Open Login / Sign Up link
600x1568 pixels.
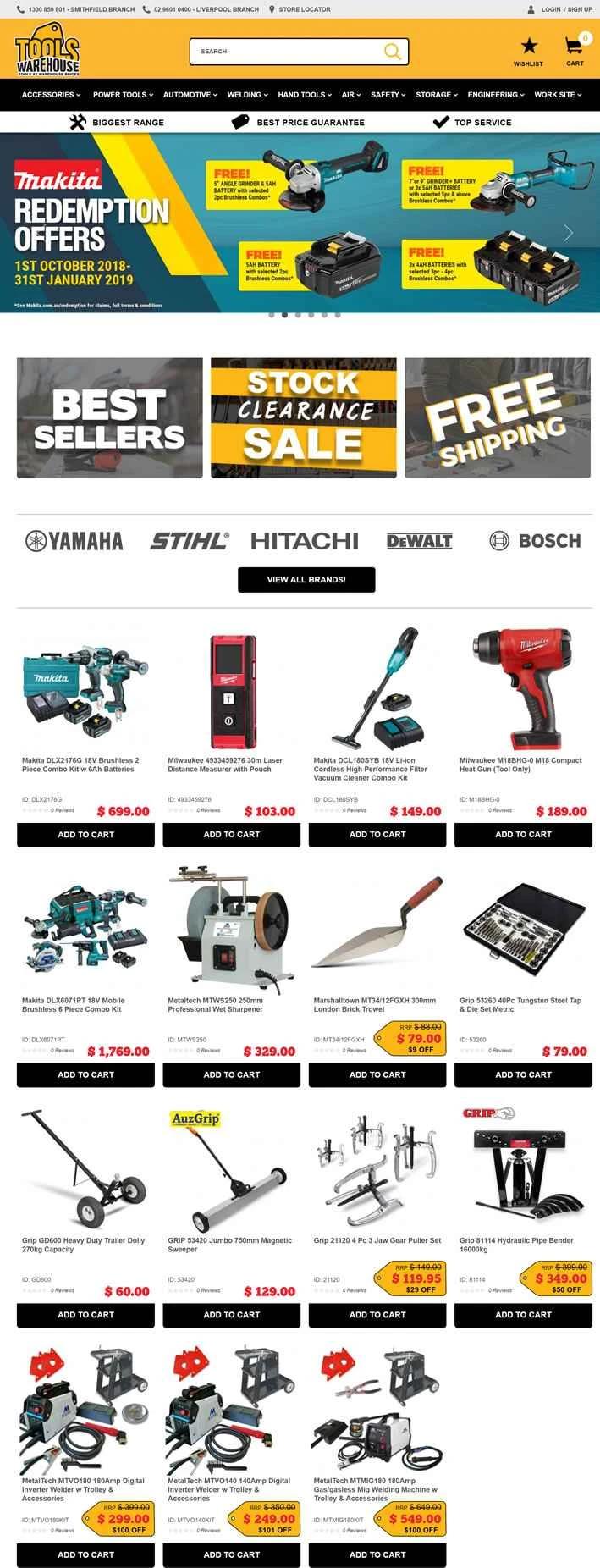(566, 9)
